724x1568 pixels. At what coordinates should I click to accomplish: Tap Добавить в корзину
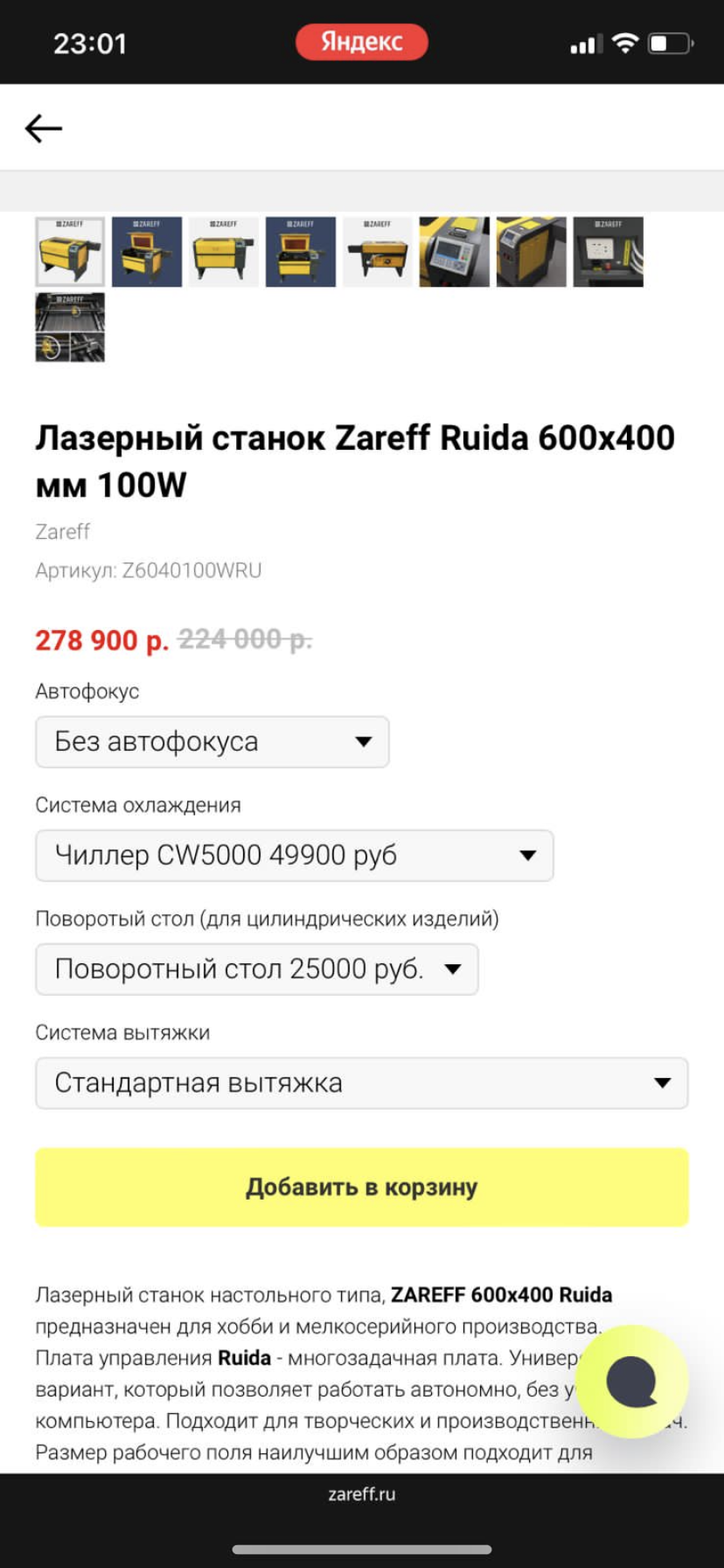[x=361, y=1187]
